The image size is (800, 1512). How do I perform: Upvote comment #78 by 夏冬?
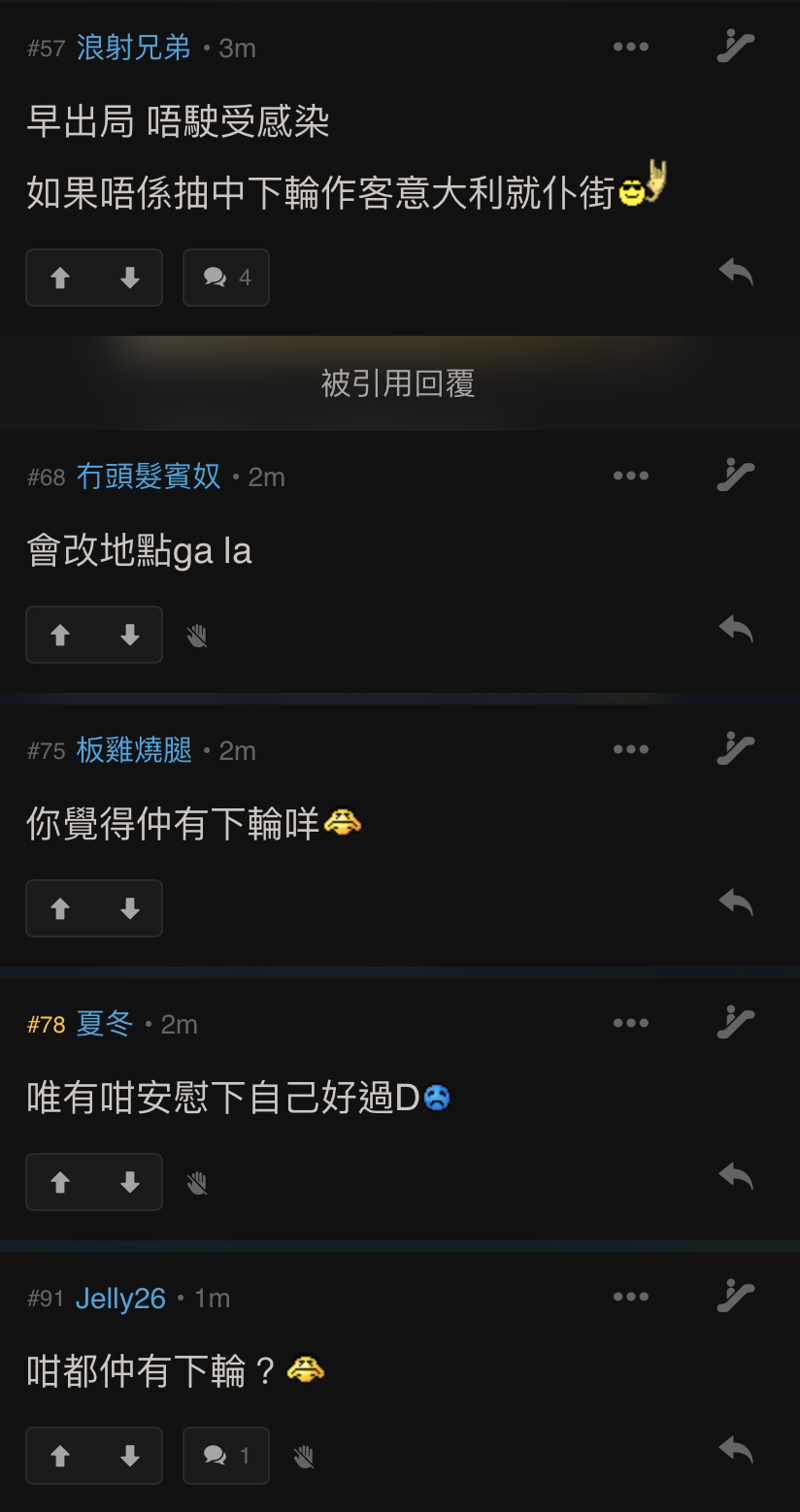[x=60, y=1183]
